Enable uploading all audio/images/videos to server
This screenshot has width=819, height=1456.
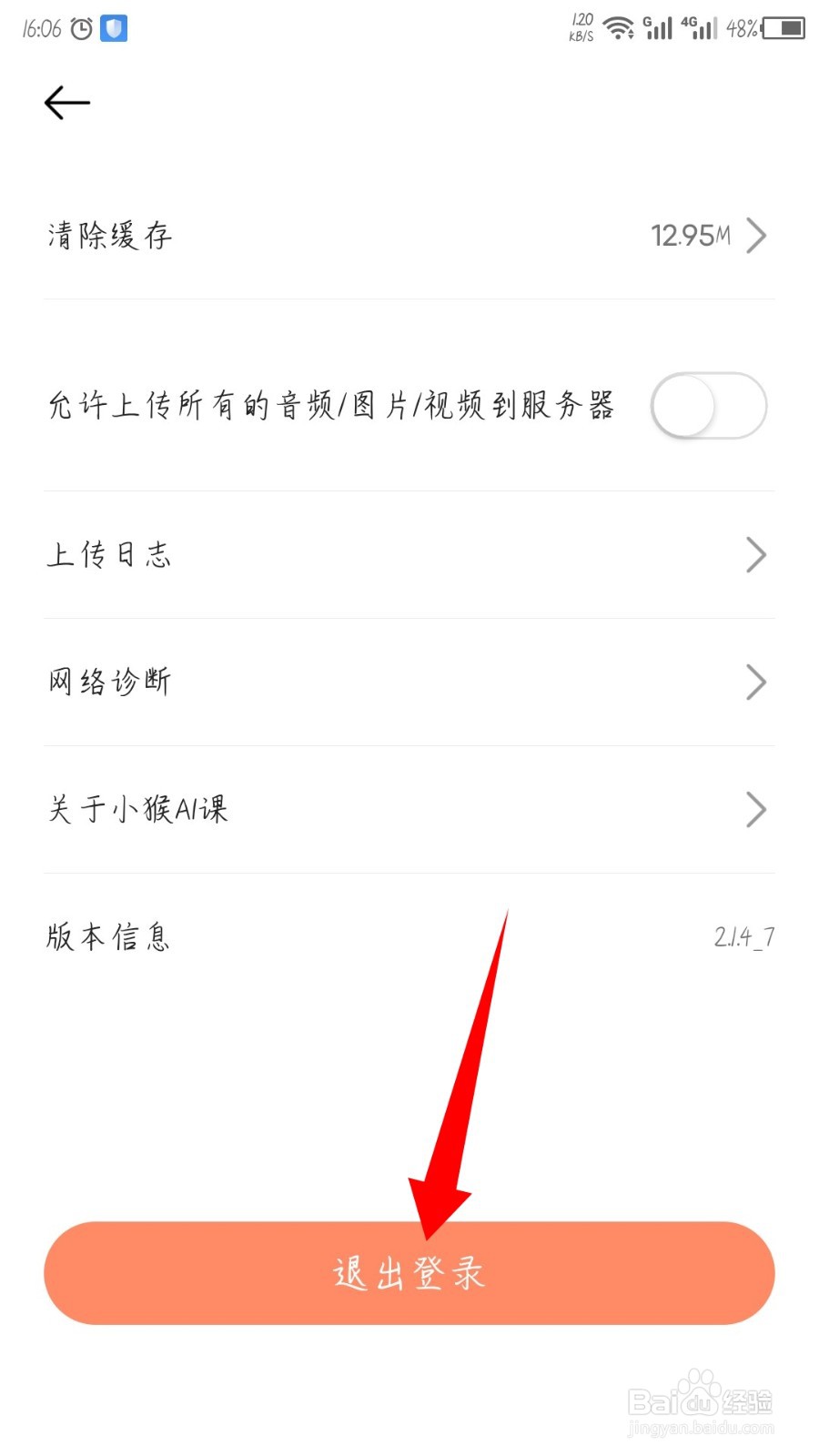[709, 407]
